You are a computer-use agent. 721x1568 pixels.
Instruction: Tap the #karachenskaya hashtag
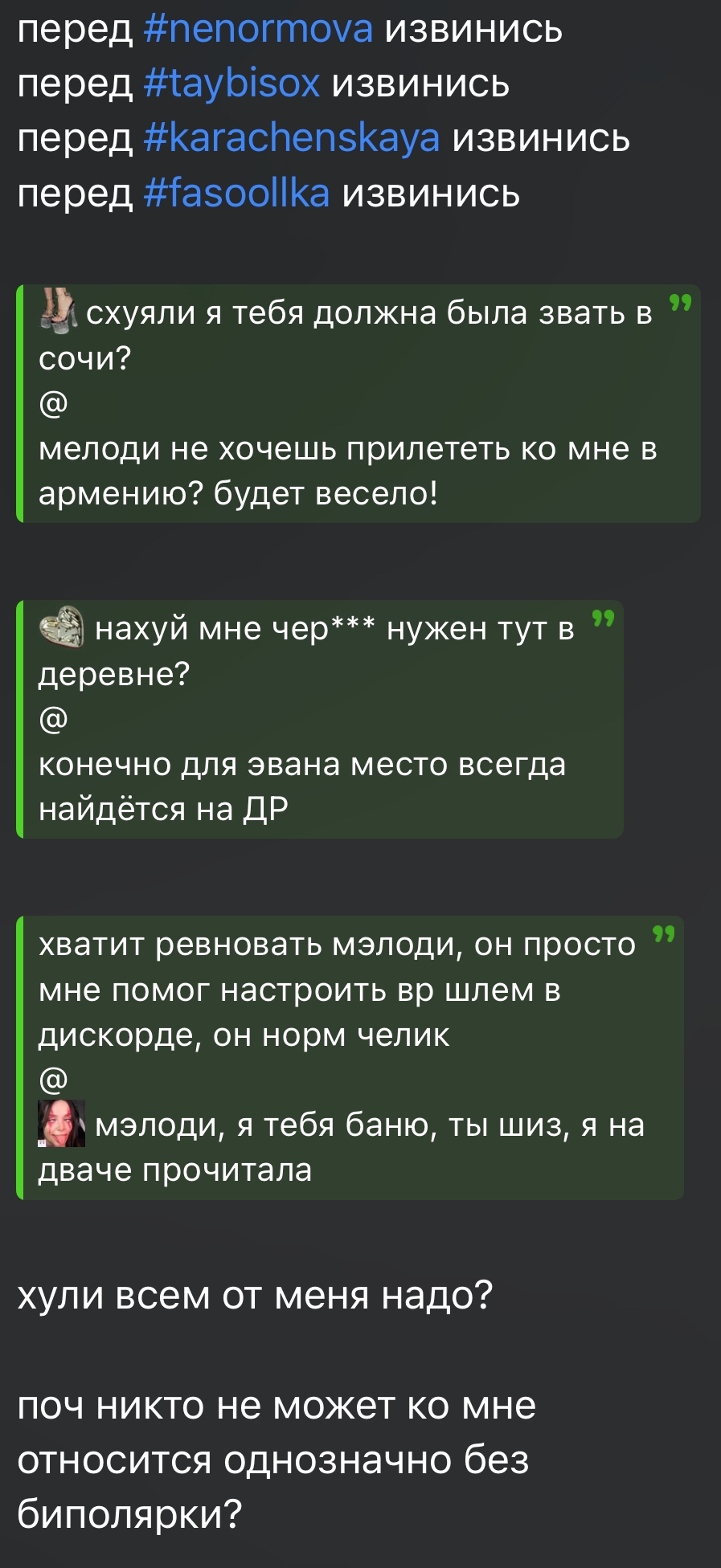pyautogui.click(x=291, y=138)
